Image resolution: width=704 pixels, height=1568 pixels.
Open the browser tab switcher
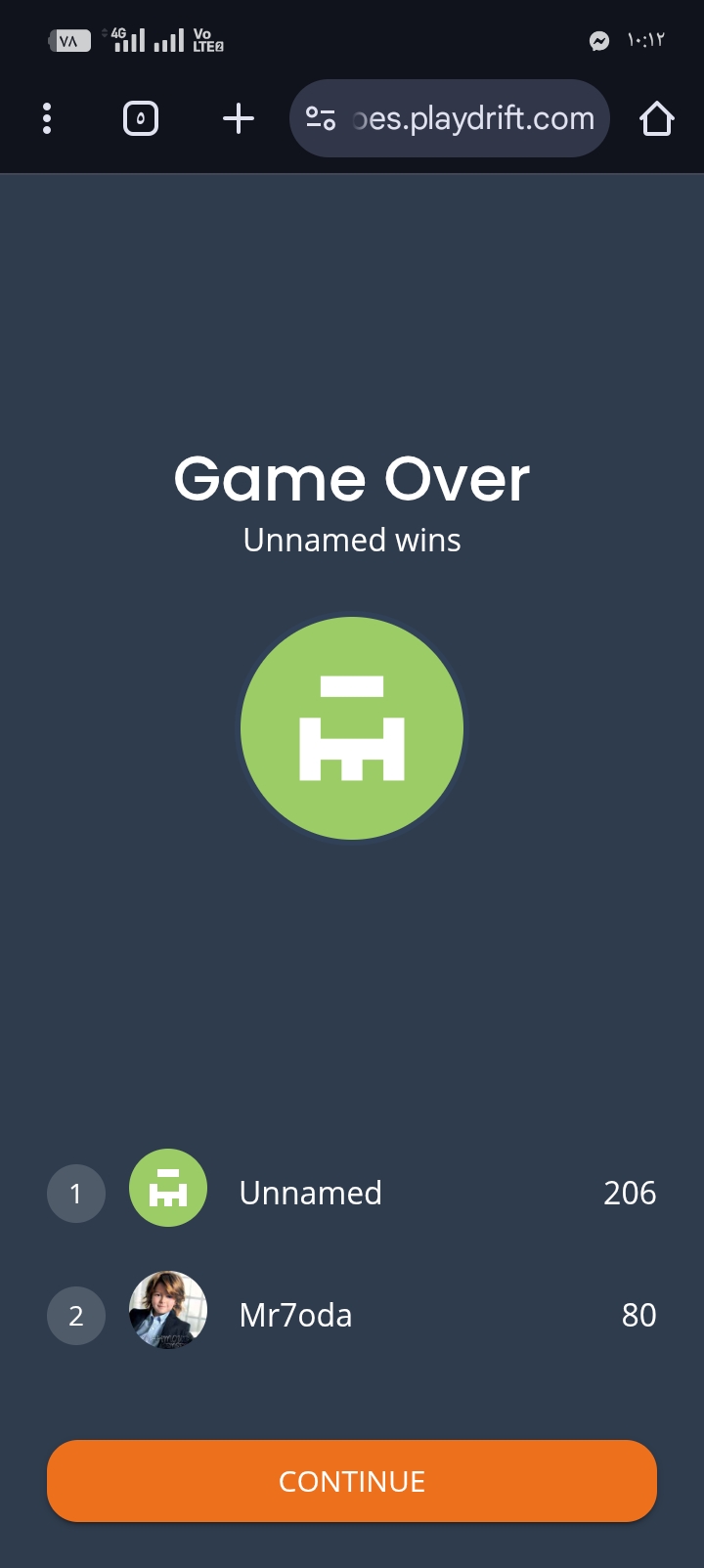(x=141, y=118)
